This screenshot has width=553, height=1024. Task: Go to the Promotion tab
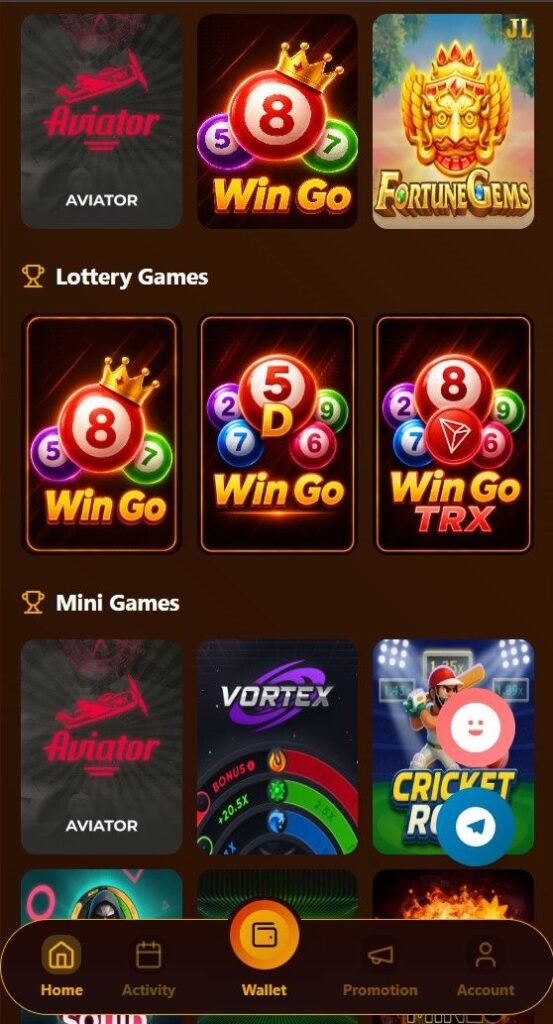coord(380,969)
